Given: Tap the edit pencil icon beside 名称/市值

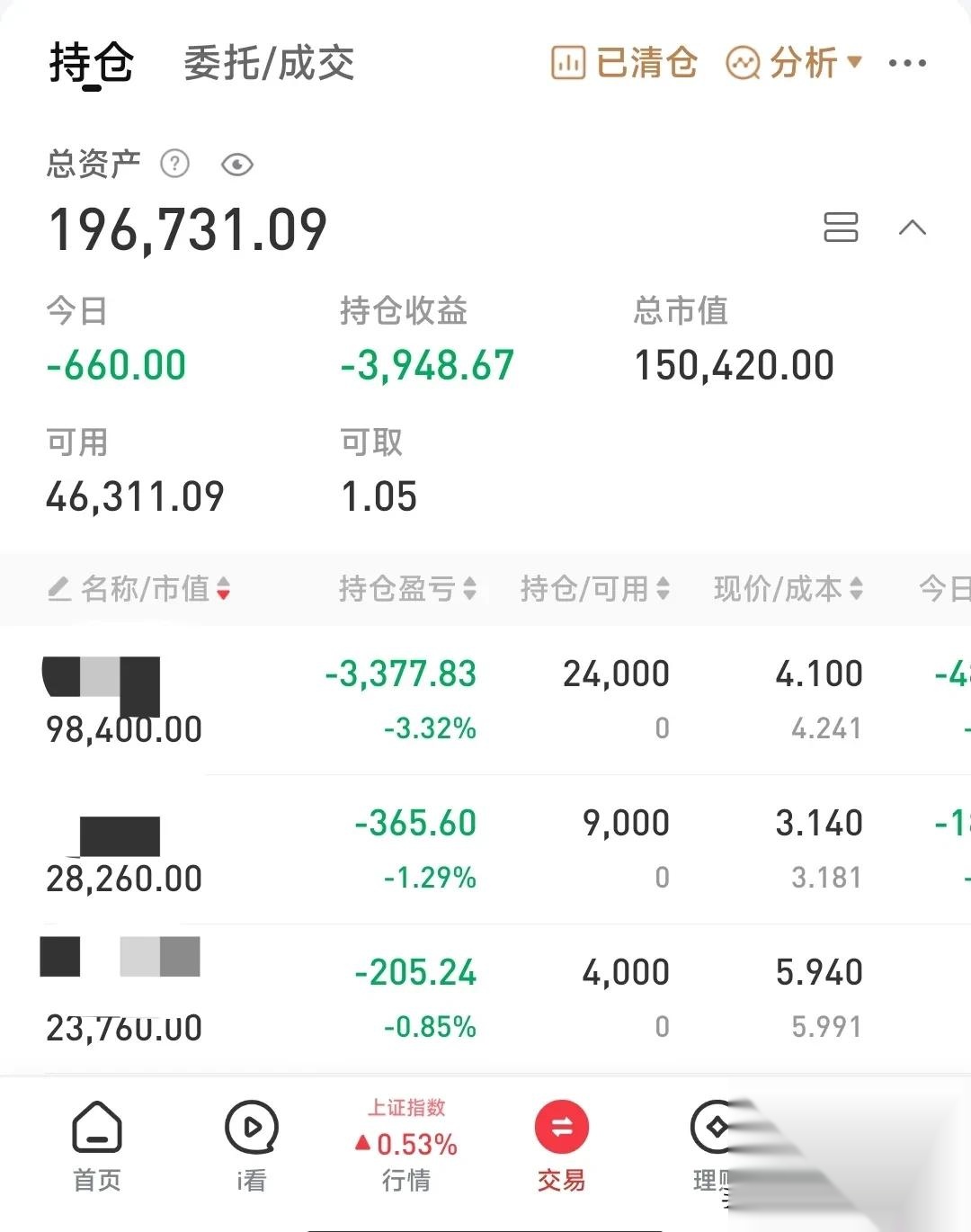Looking at the screenshot, I should coord(58,590).
